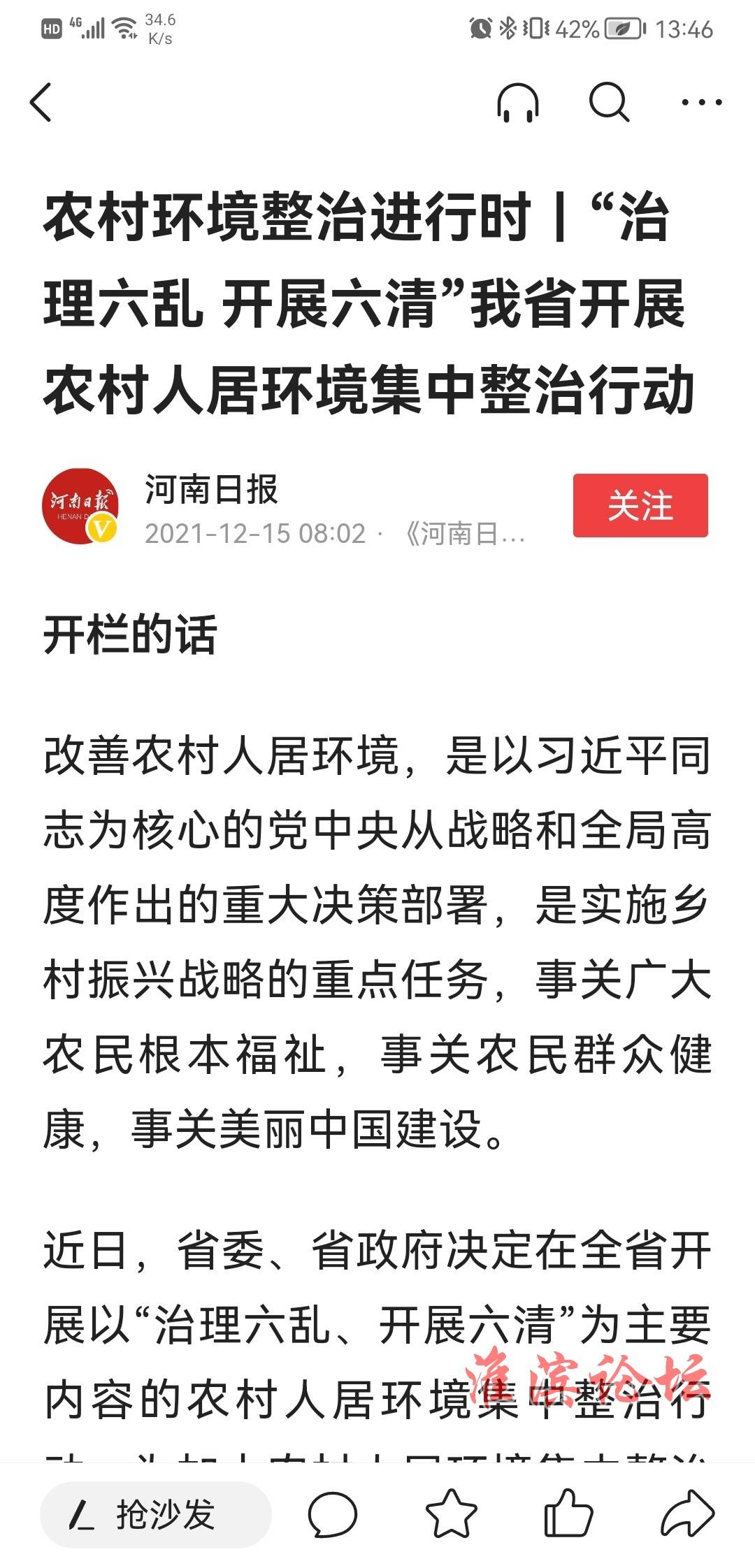Open the 河南日报 publisher profile avatar
This screenshot has height=1568, width=755.
pos(80,506)
